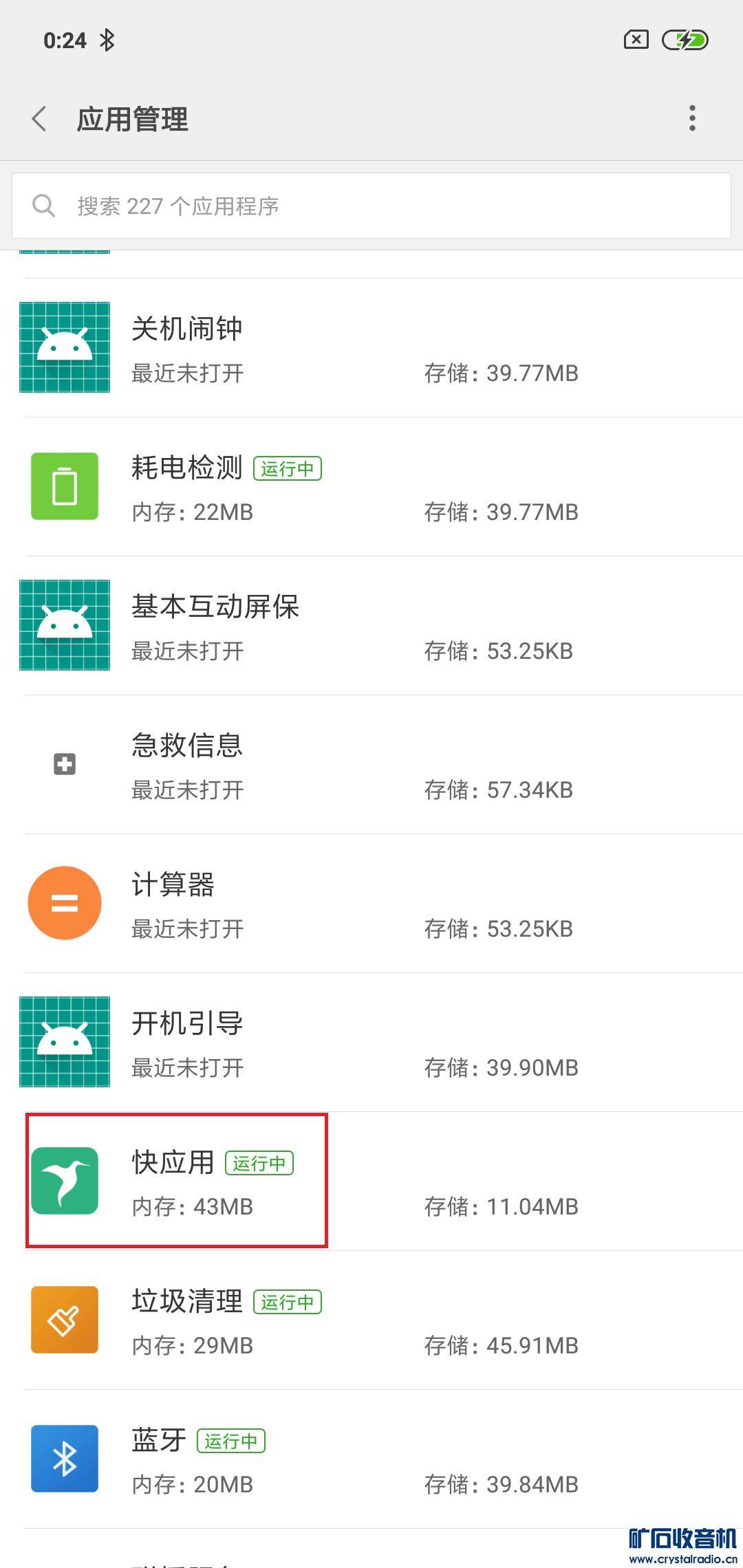
Task: View 计算器 app details
Action: (x=371, y=904)
